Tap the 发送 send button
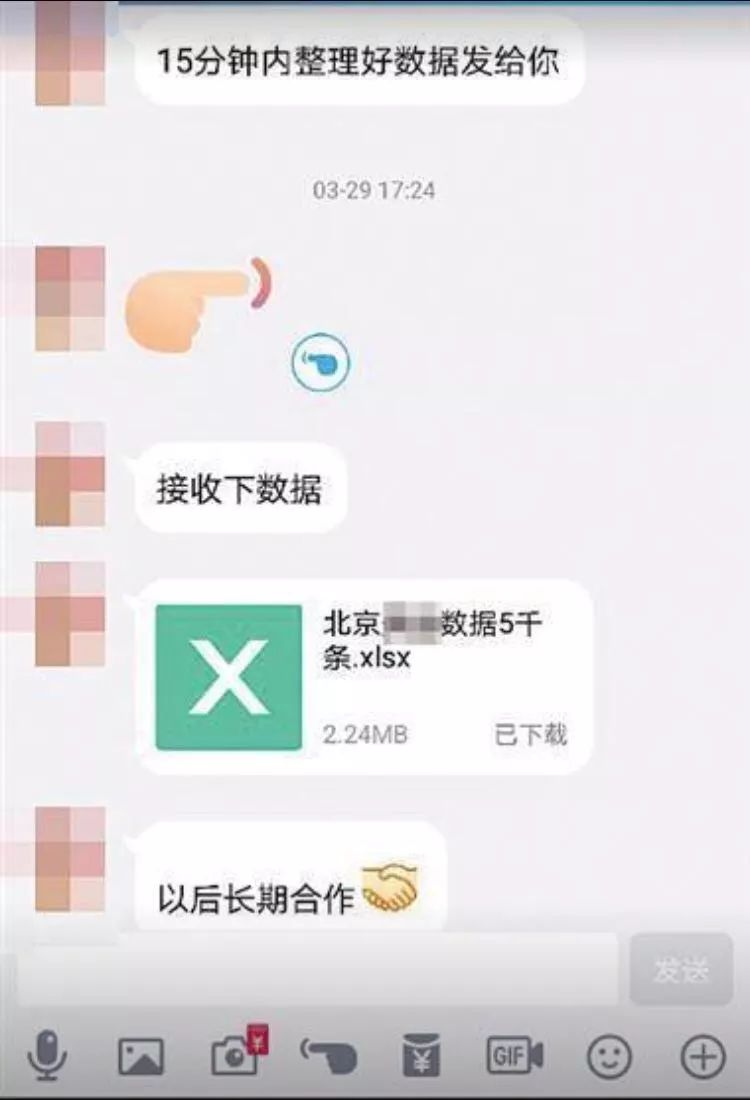The image size is (750, 1100). pos(681,969)
